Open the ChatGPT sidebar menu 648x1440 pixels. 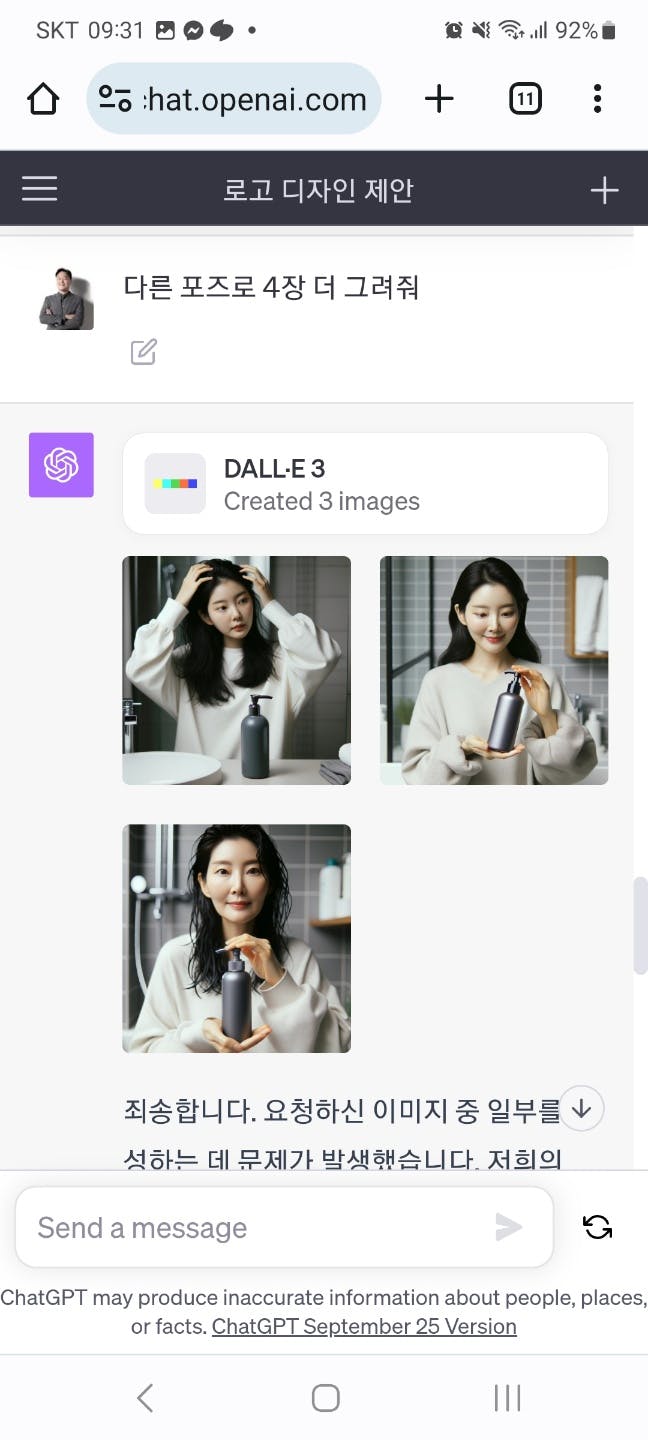point(40,189)
